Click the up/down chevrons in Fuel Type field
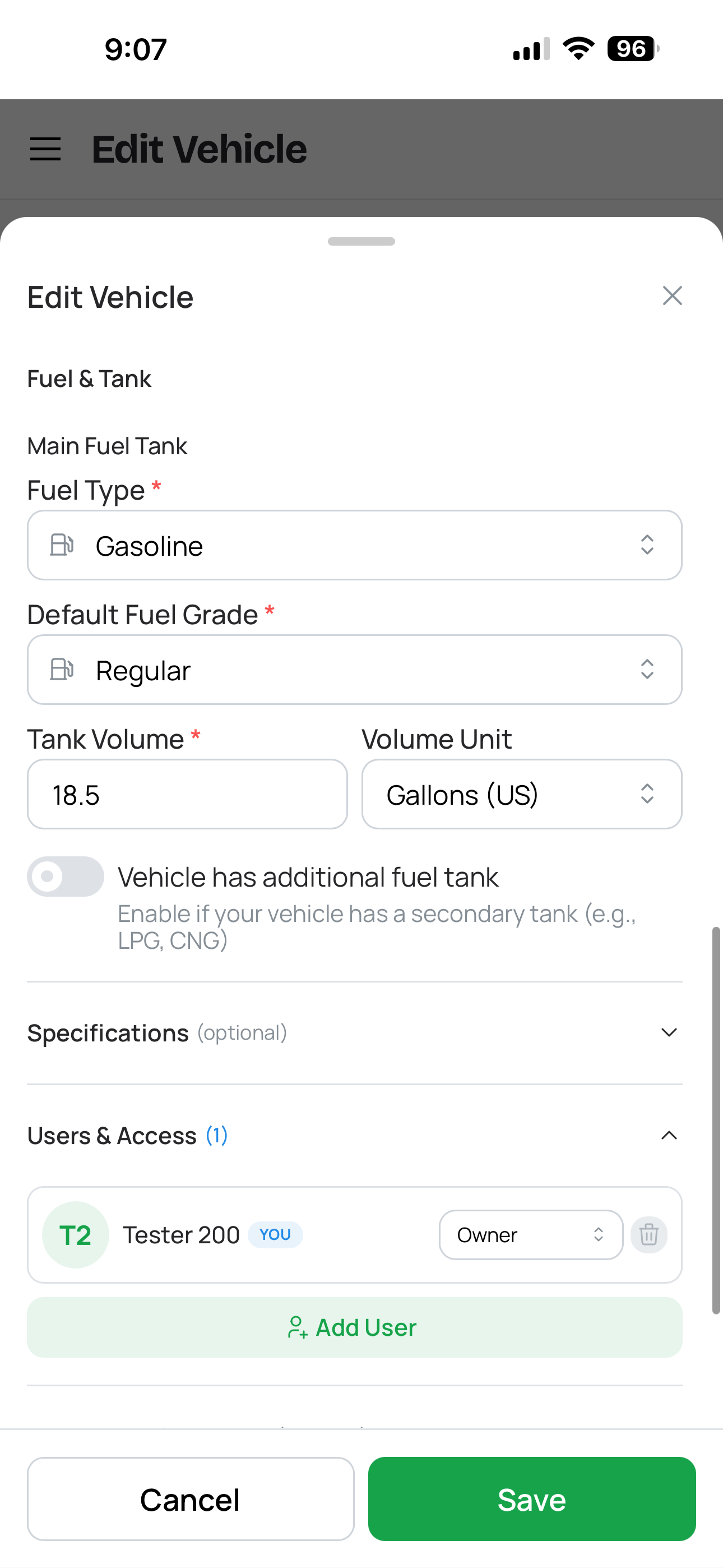The width and height of the screenshot is (723, 1568). pyautogui.click(x=647, y=545)
